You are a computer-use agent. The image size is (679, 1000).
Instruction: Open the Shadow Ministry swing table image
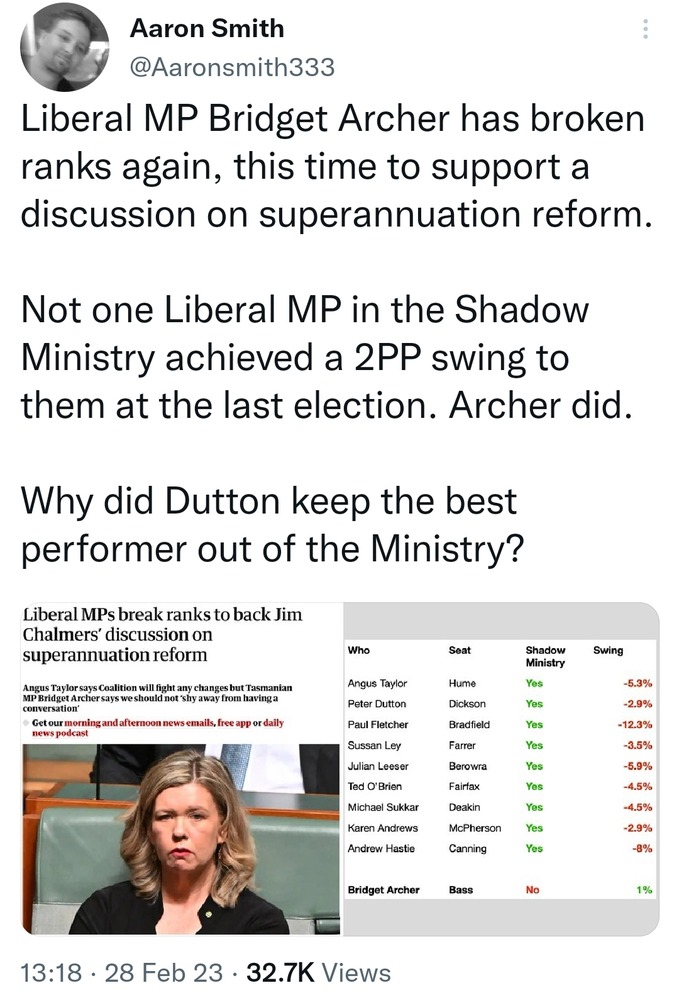click(x=500, y=768)
